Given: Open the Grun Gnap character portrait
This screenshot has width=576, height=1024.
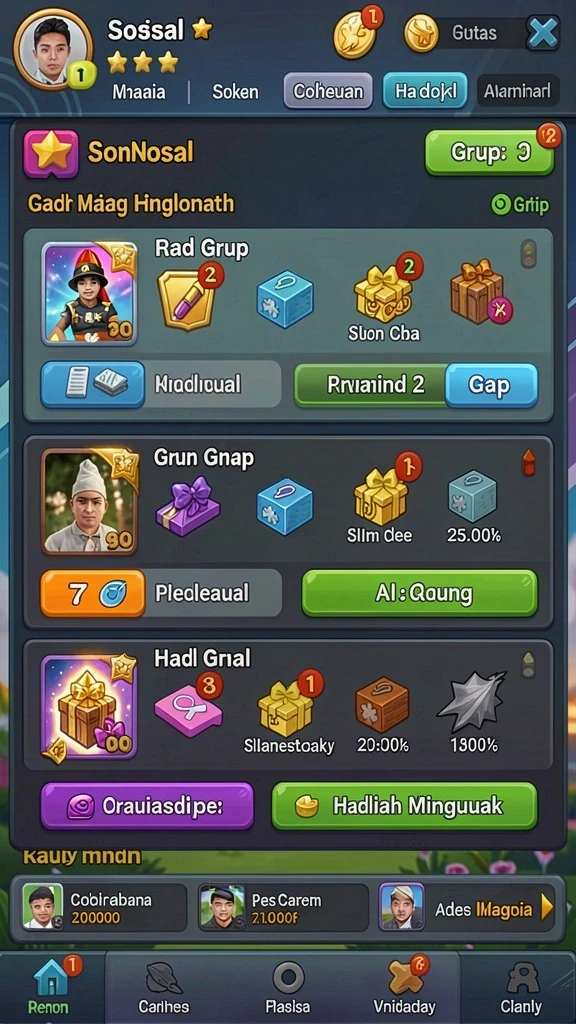Looking at the screenshot, I should coord(89,502).
